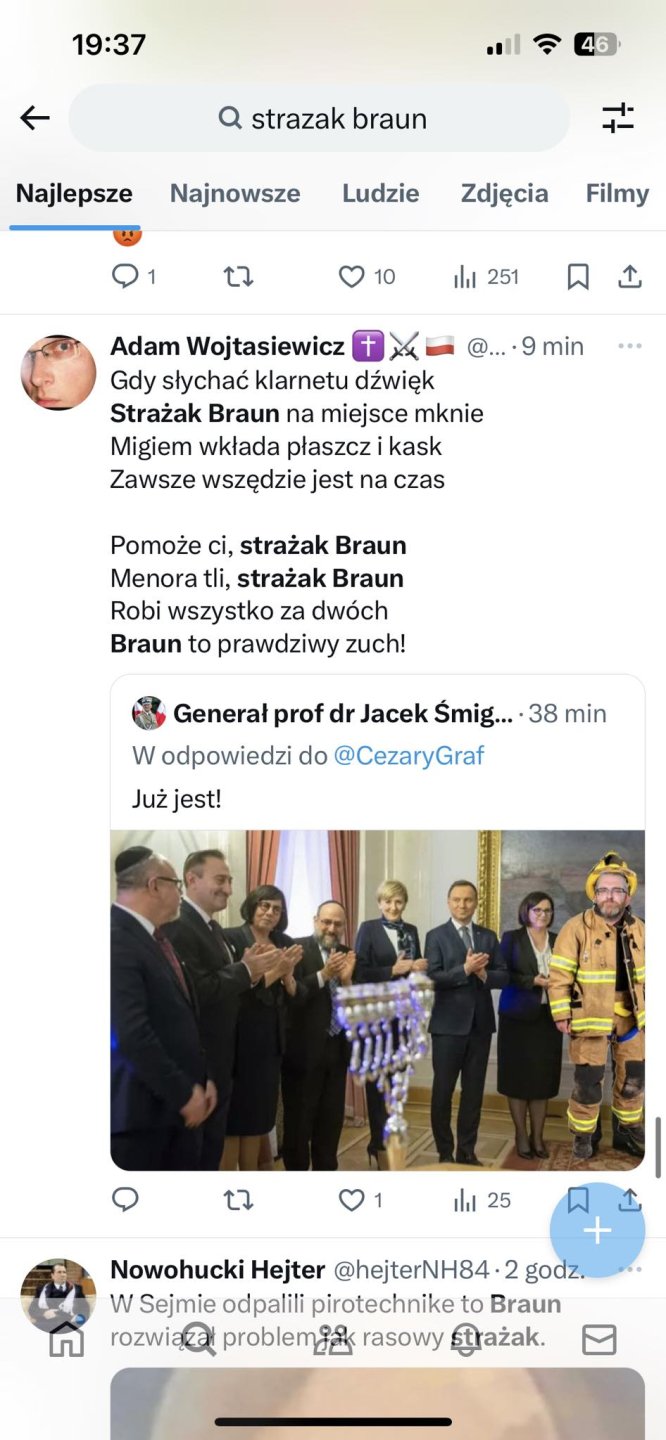Open the @CezaryGraf mention link
Image resolution: width=666 pixels, height=1440 pixels.
(x=408, y=755)
